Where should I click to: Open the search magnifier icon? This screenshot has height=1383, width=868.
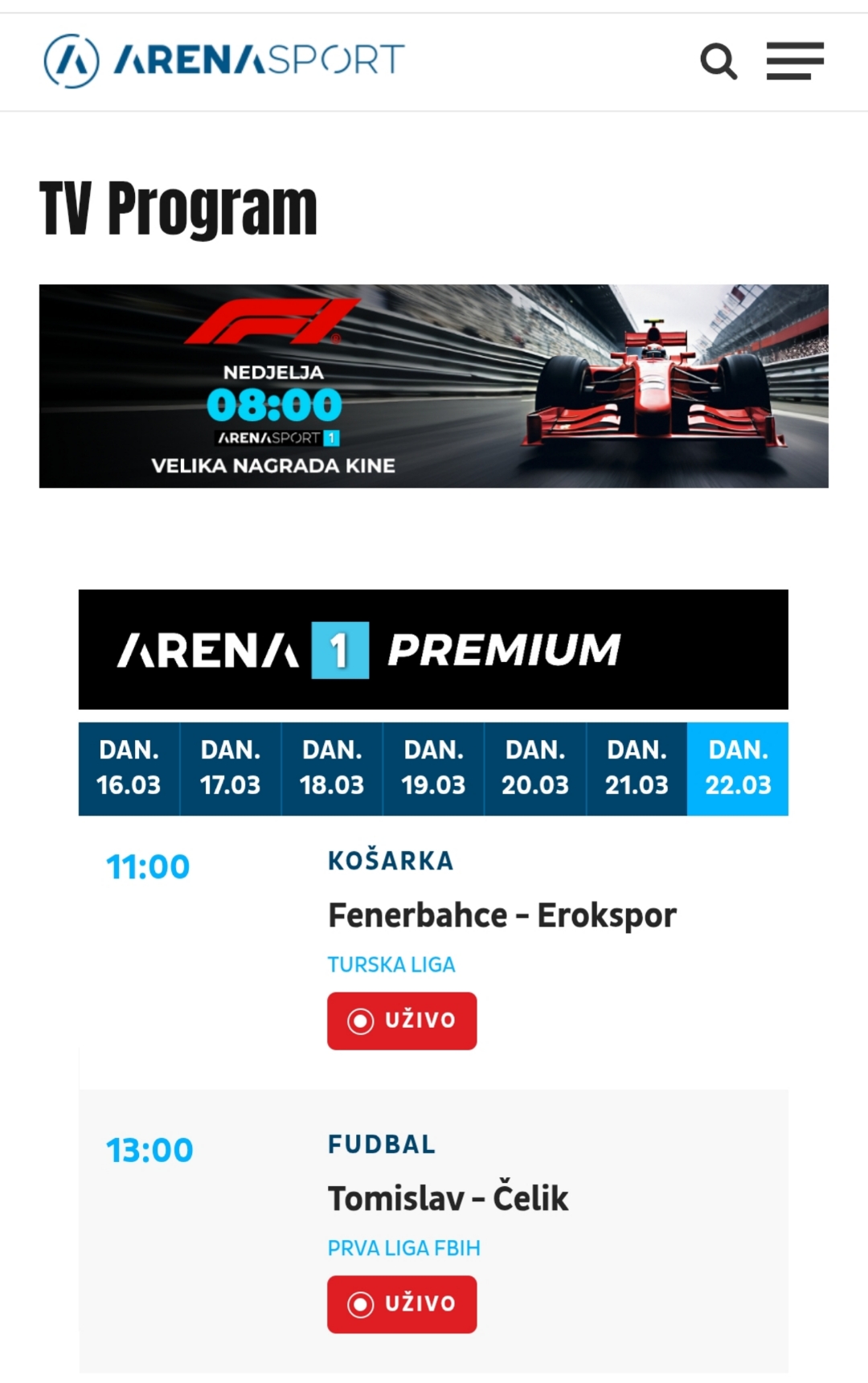click(719, 61)
